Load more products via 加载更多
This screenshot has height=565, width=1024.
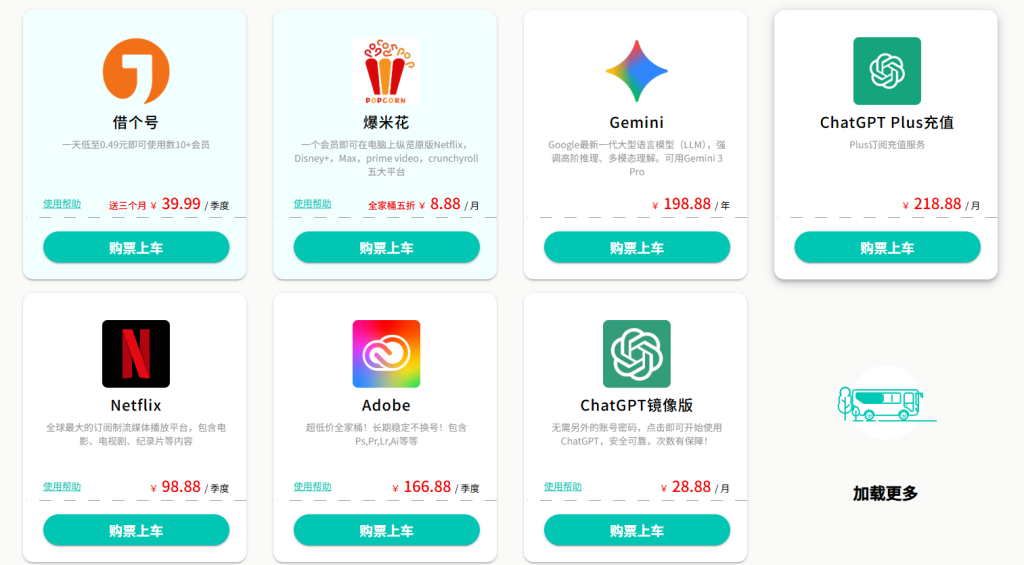[x=885, y=493]
